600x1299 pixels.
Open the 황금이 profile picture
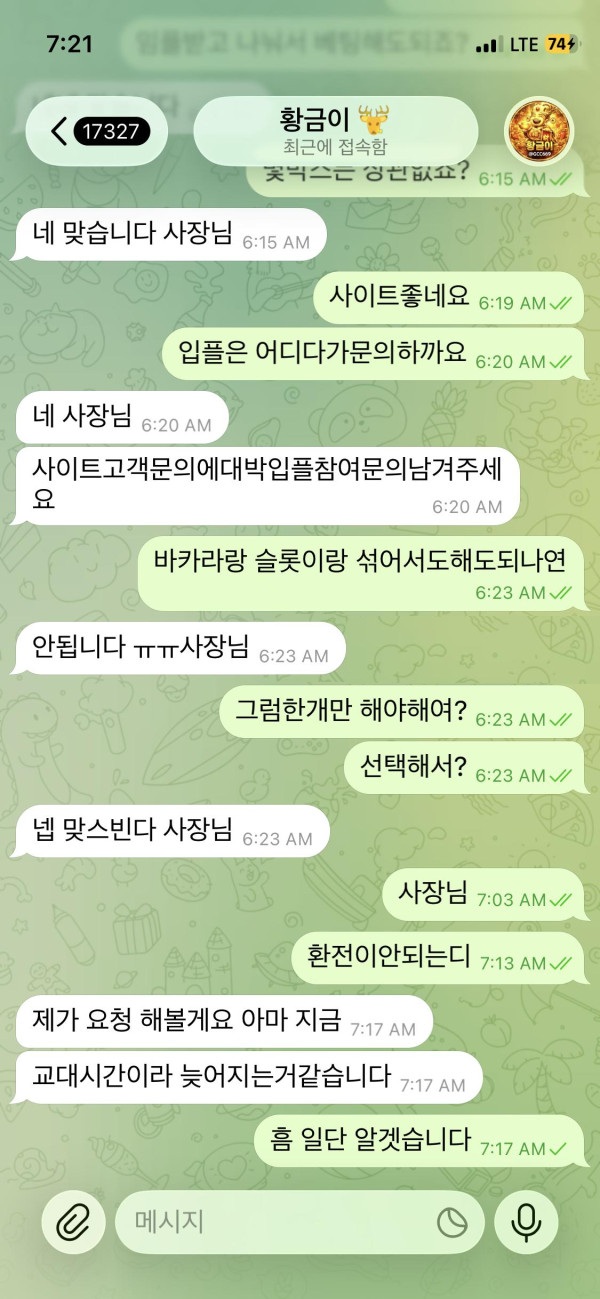(x=541, y=131)
